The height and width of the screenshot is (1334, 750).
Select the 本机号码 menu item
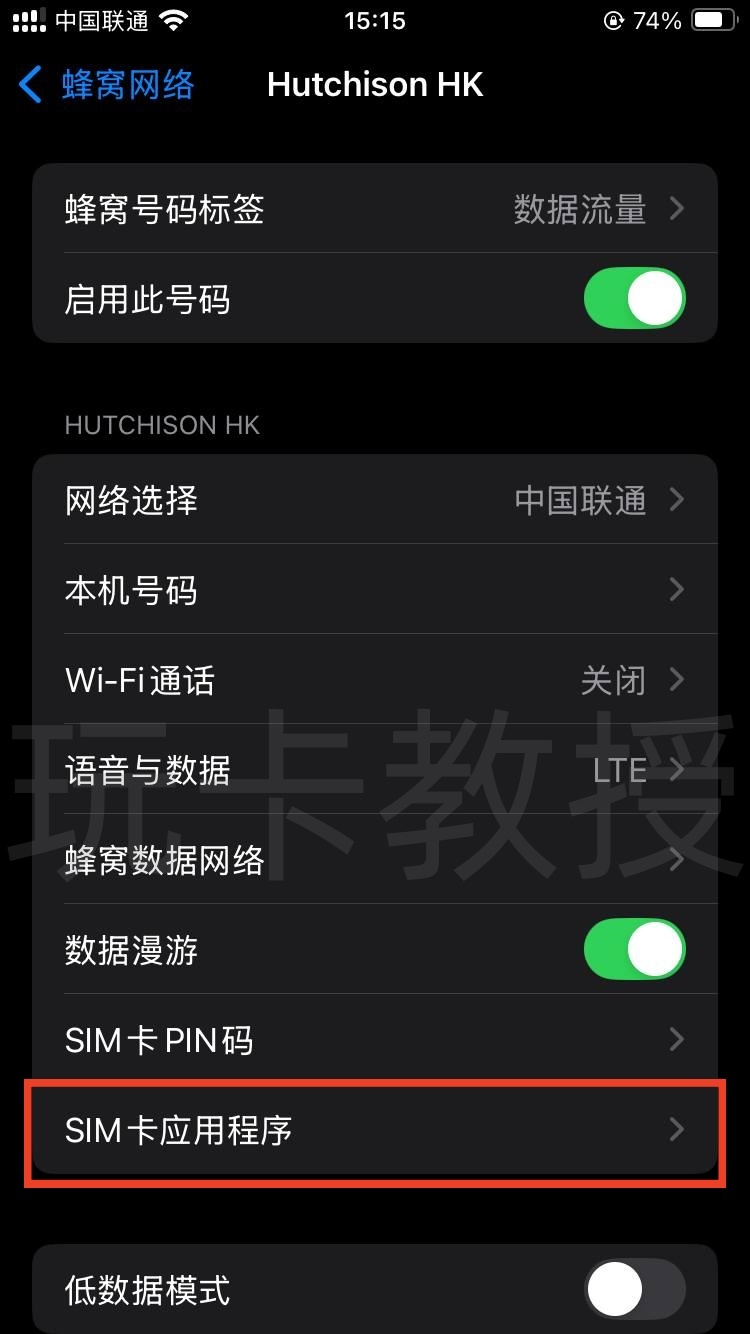(x=375, y=590)
